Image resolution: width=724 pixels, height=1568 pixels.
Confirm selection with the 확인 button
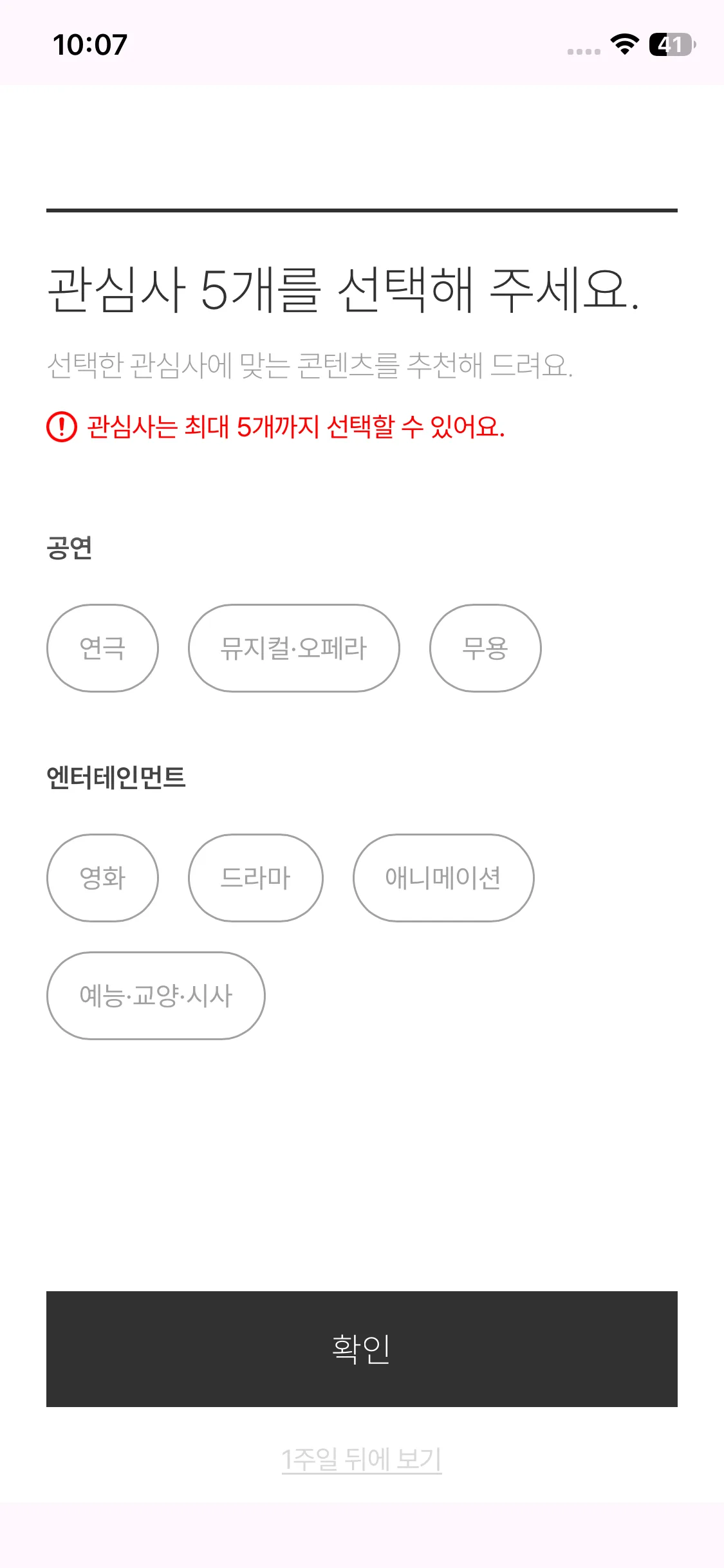(x=362, y=1349)
